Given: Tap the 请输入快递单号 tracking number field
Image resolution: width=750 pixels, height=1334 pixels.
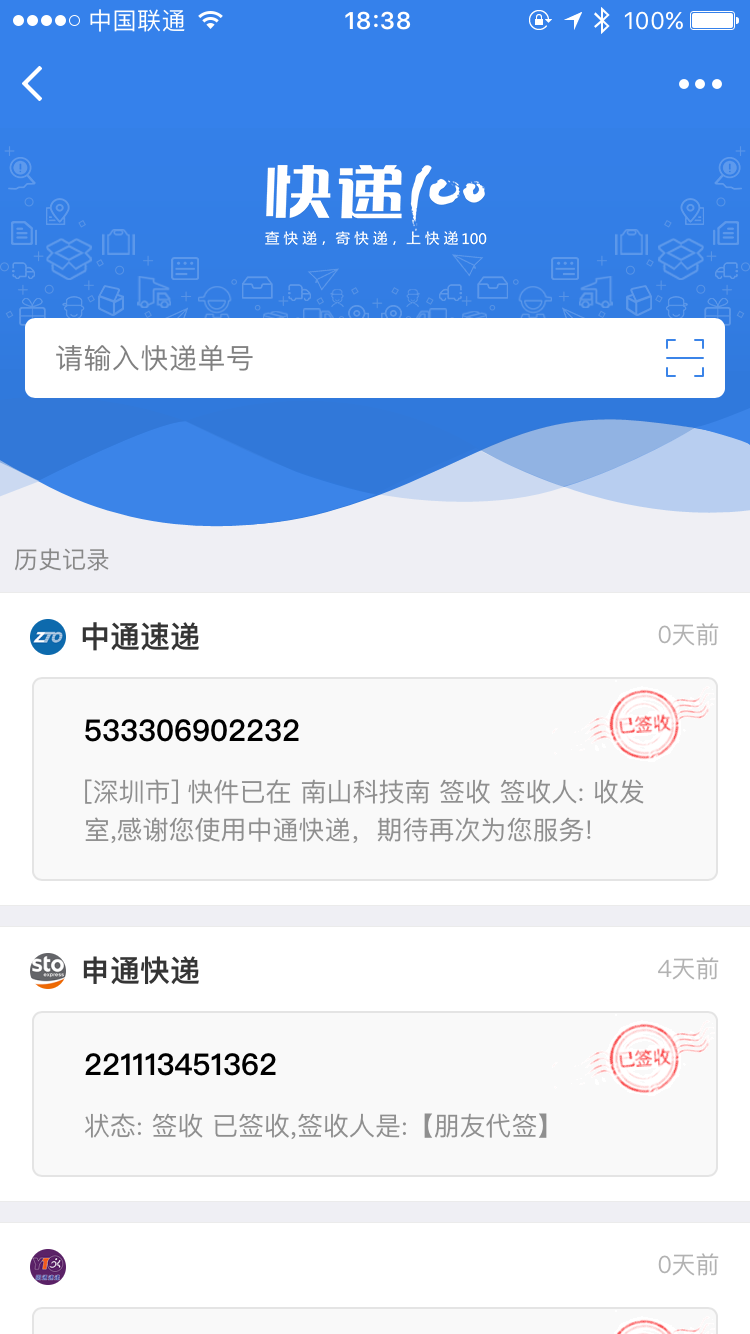Looking at the screenshot, I should [340, 358].
